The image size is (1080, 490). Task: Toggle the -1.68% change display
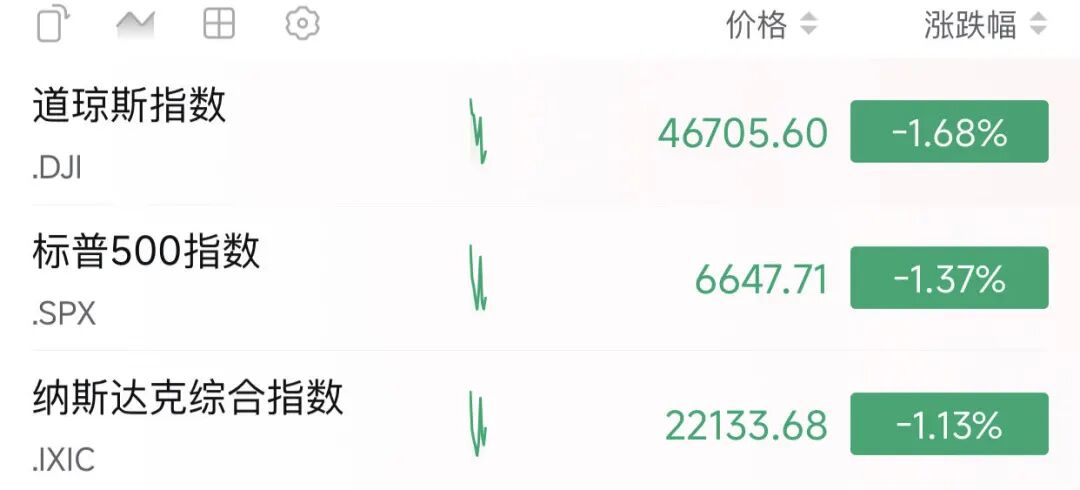949,132
